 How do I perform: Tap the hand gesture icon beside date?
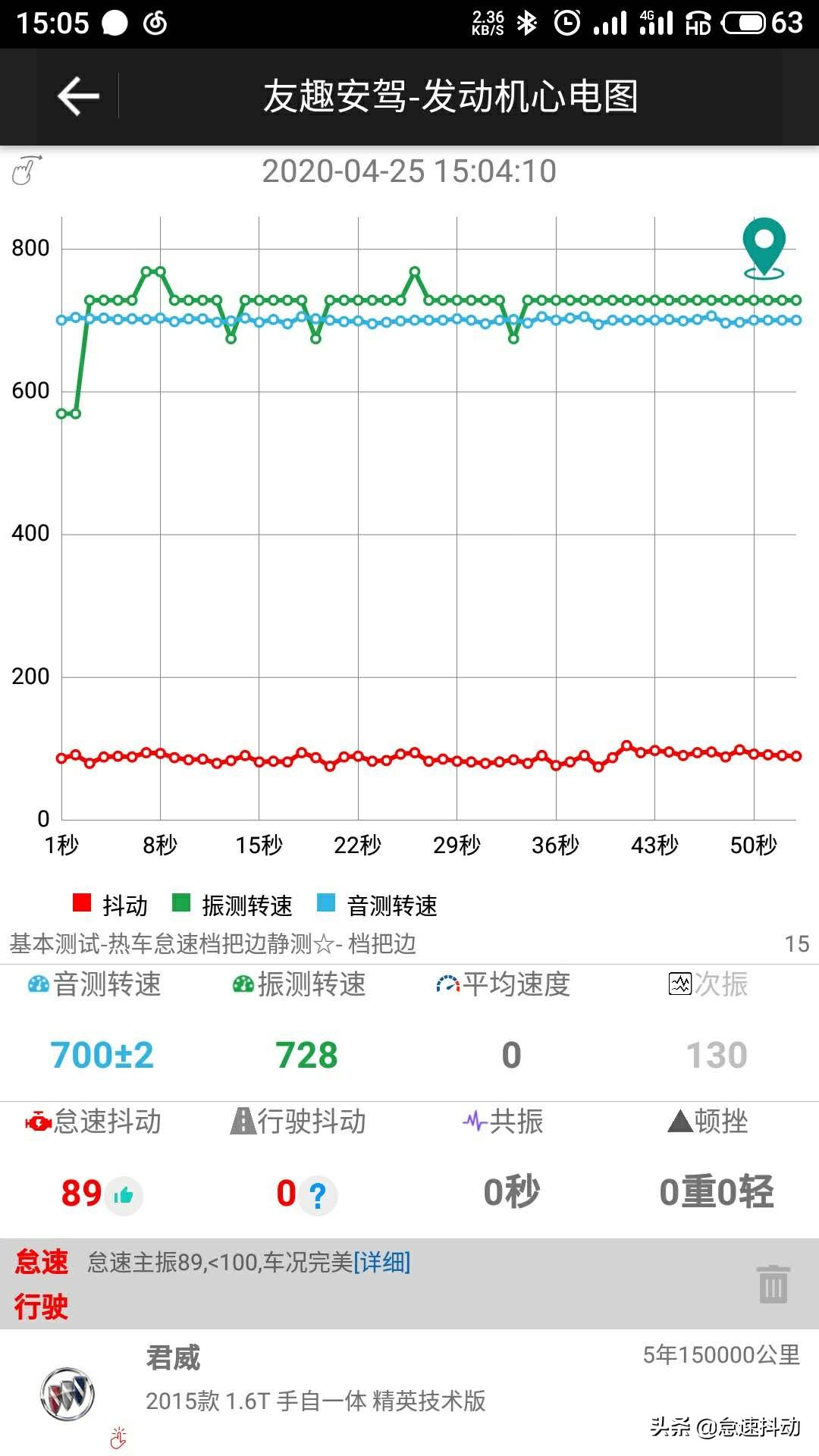point(27,170)
